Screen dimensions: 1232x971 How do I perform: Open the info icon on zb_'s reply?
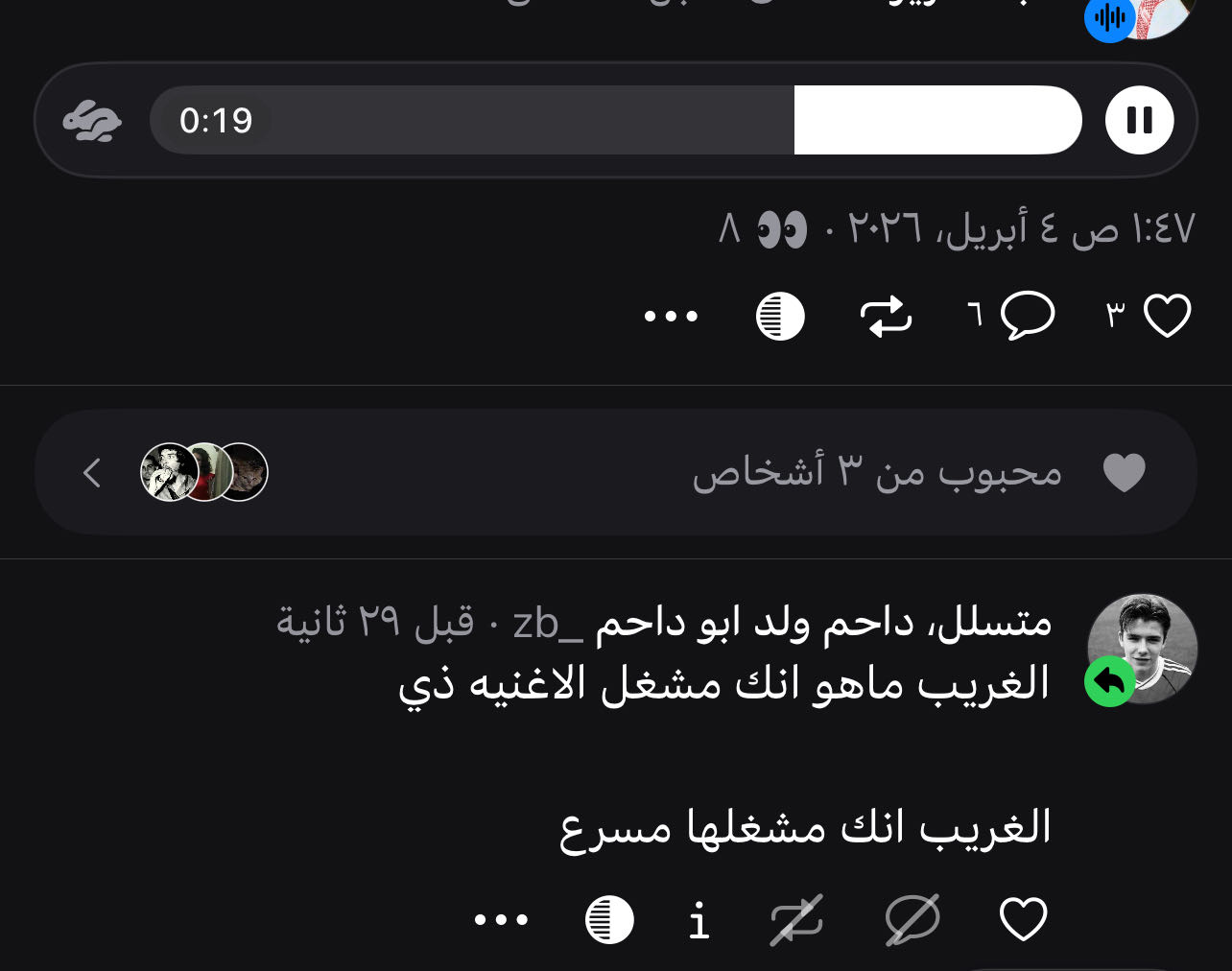[699, 919]
